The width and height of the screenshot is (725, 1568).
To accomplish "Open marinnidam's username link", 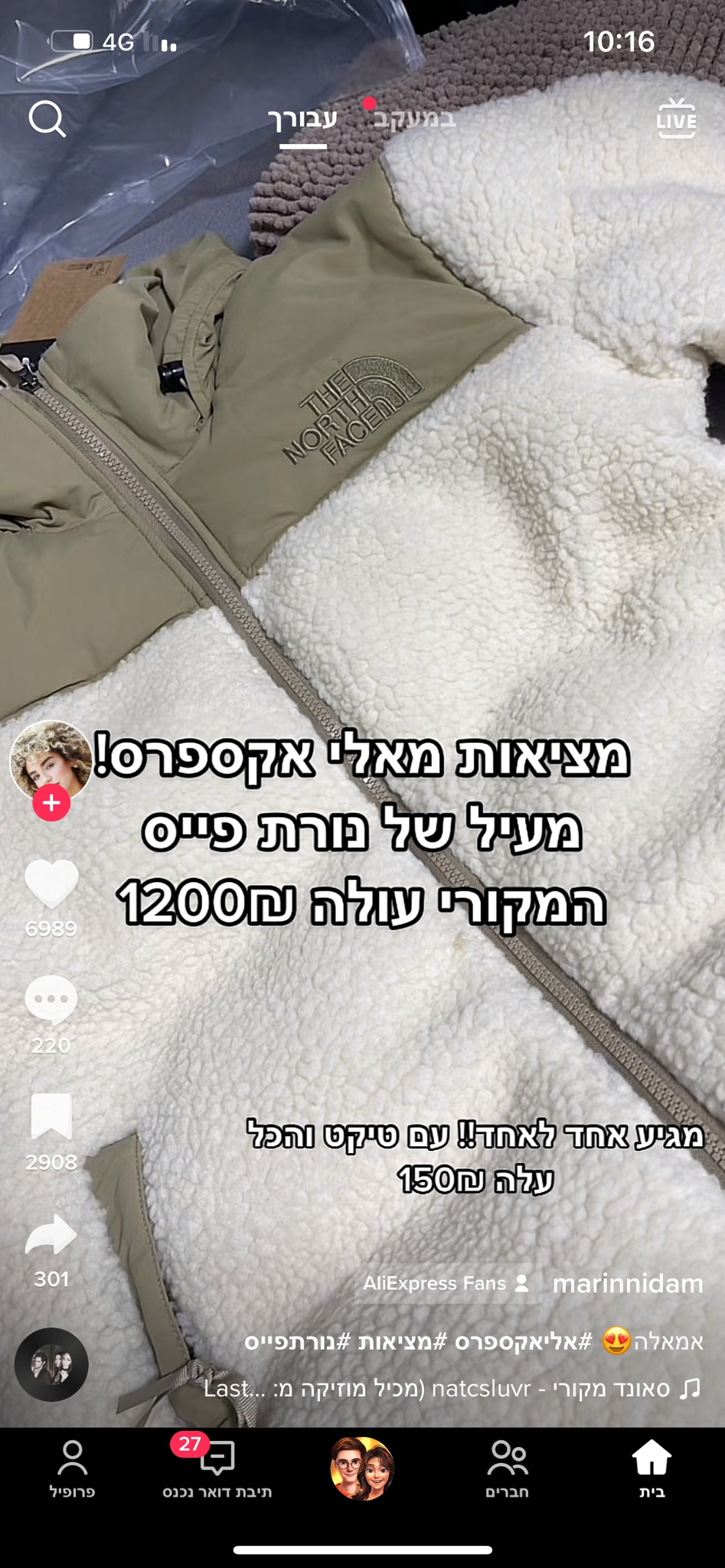I will 627,1284.
